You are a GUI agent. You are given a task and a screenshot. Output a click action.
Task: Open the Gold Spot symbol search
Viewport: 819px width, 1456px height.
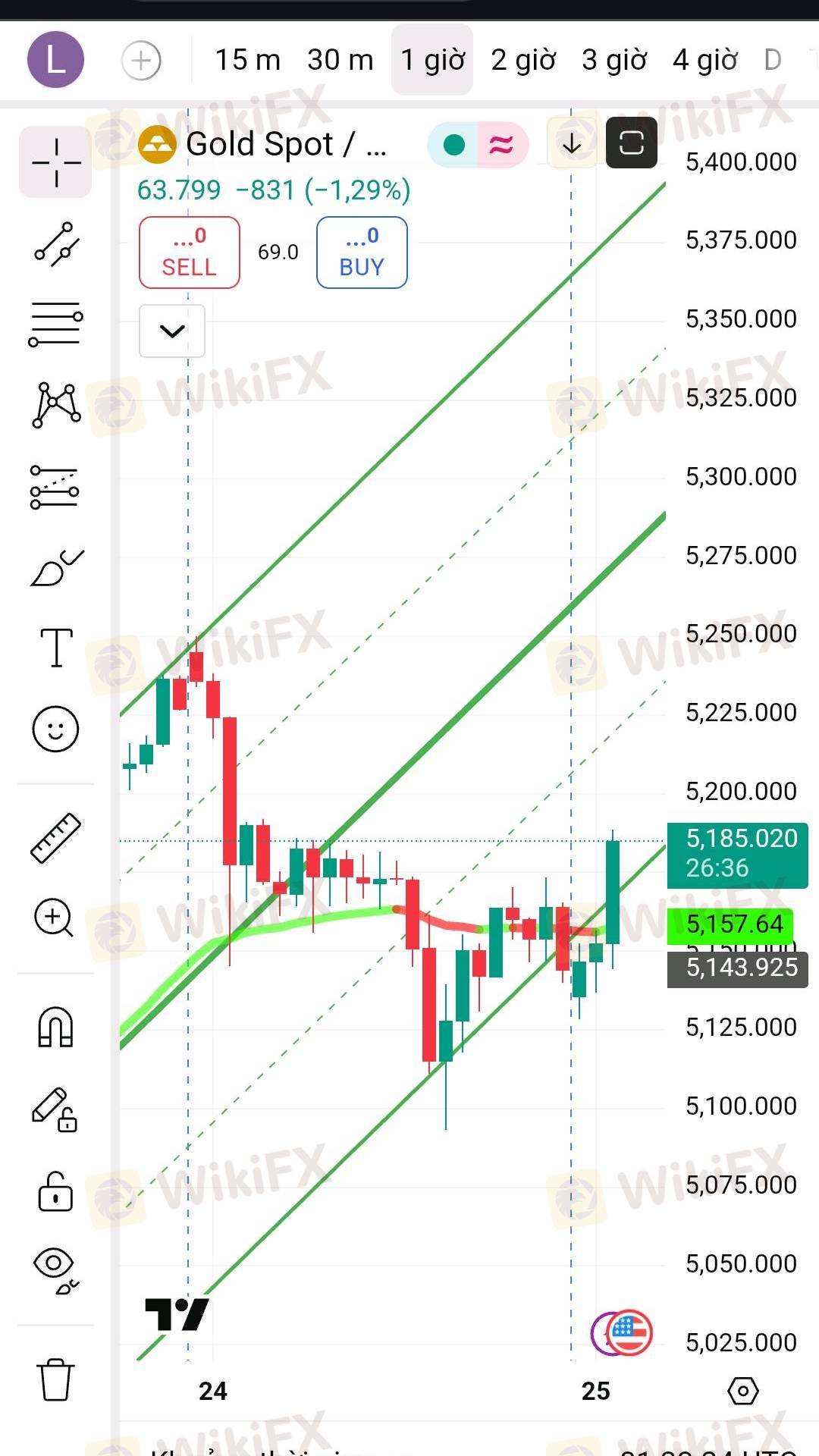pyautogui.click(x=264, y=144)
